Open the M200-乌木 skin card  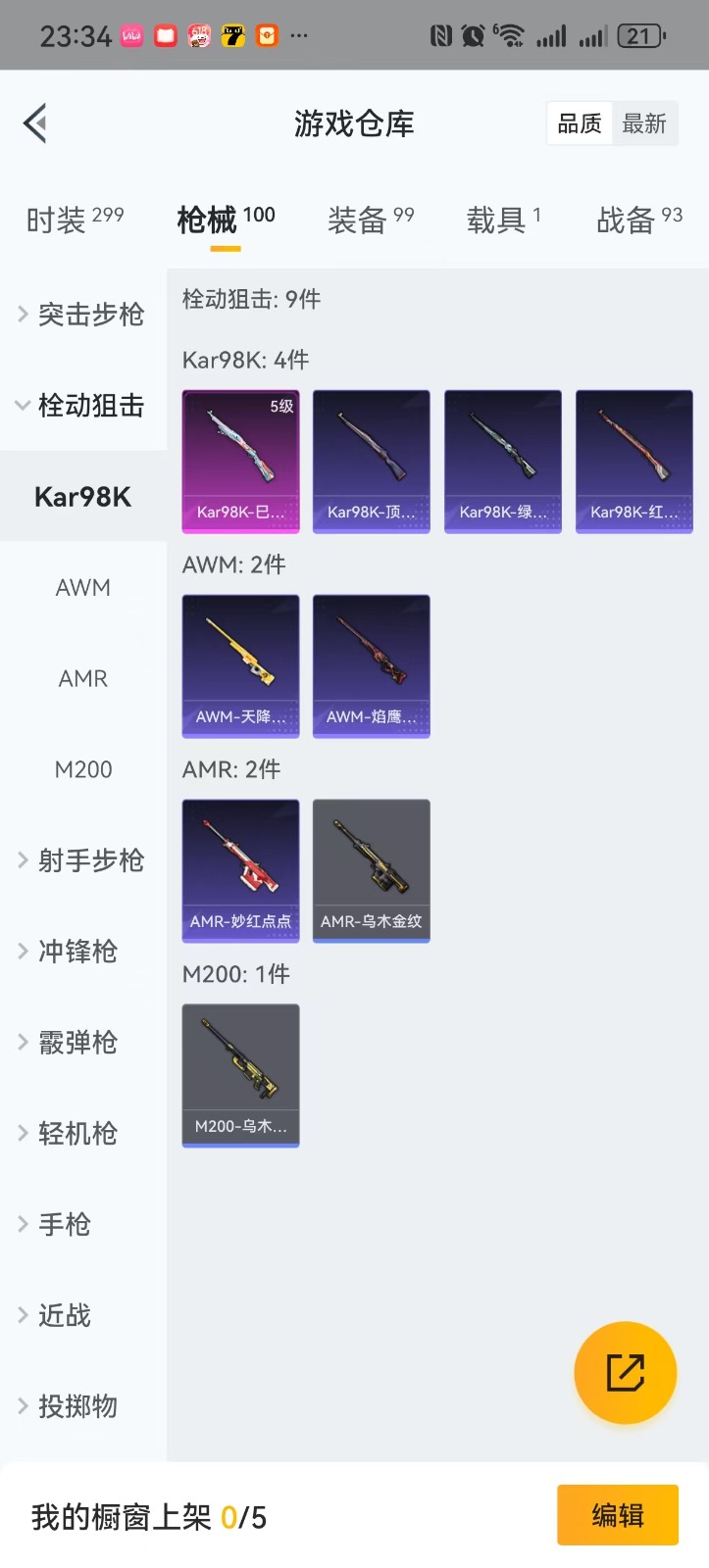240,1075
